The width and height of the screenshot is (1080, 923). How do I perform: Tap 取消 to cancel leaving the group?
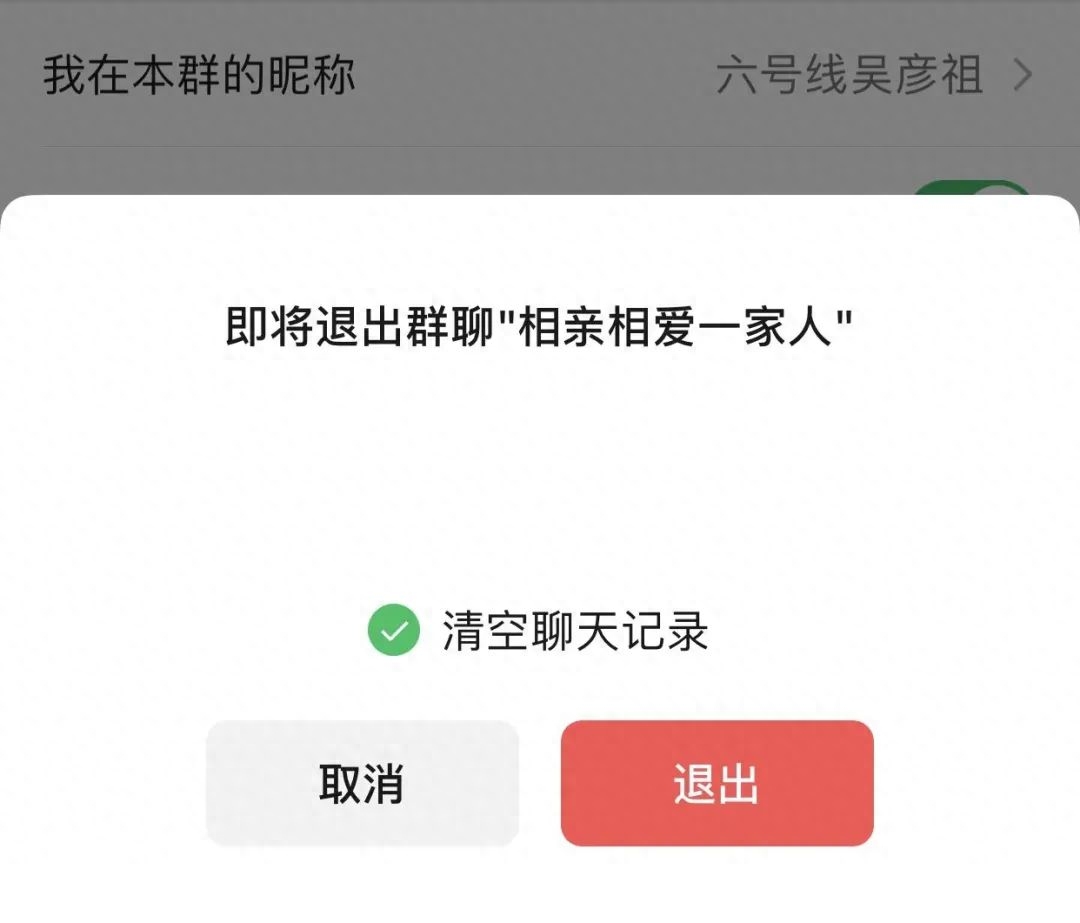pyautogui.click(x=362, y=784)
